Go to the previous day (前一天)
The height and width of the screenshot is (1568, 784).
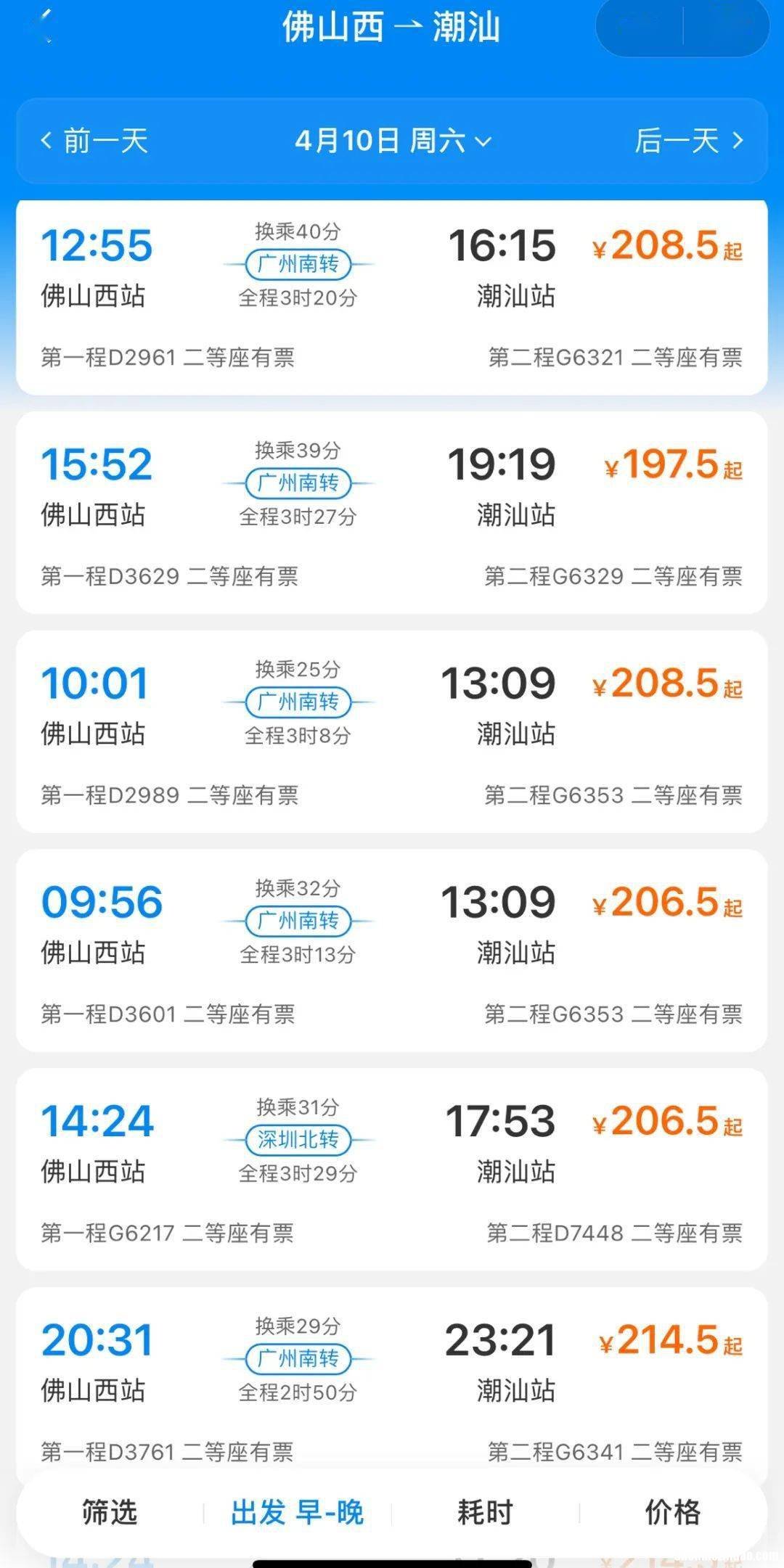(x=95, y=141)
